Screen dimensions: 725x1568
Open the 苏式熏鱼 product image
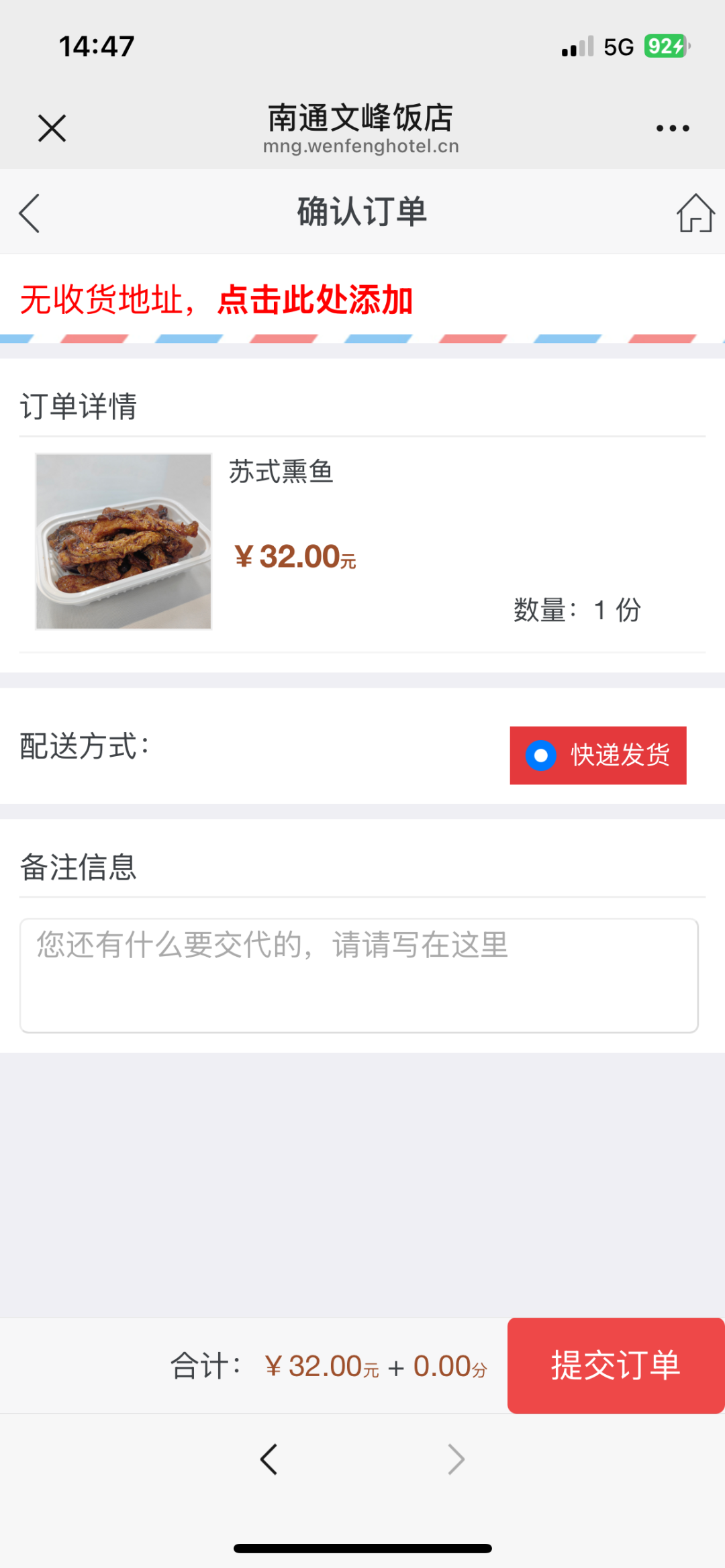pyautogui.click(x=124, y=541)
